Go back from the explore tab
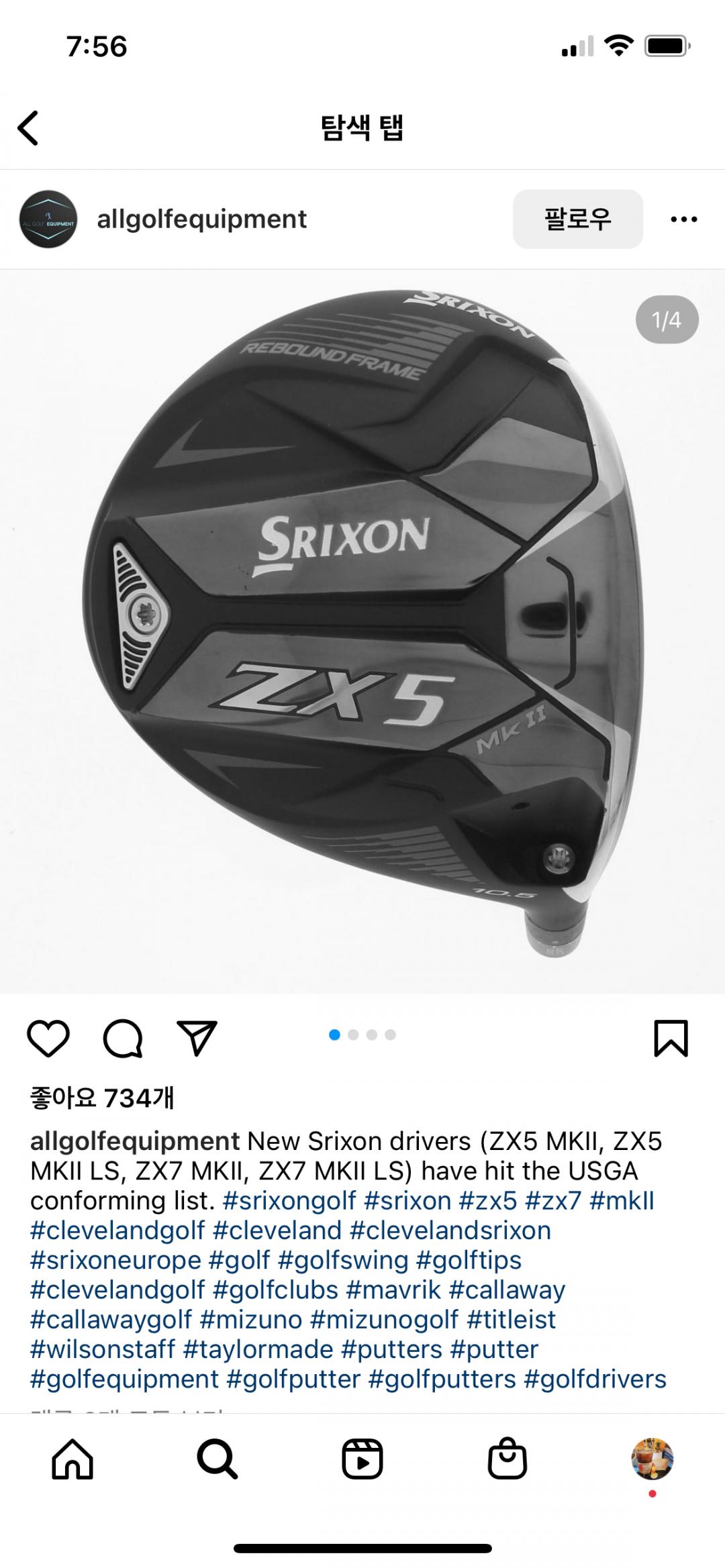 [28, 127]
